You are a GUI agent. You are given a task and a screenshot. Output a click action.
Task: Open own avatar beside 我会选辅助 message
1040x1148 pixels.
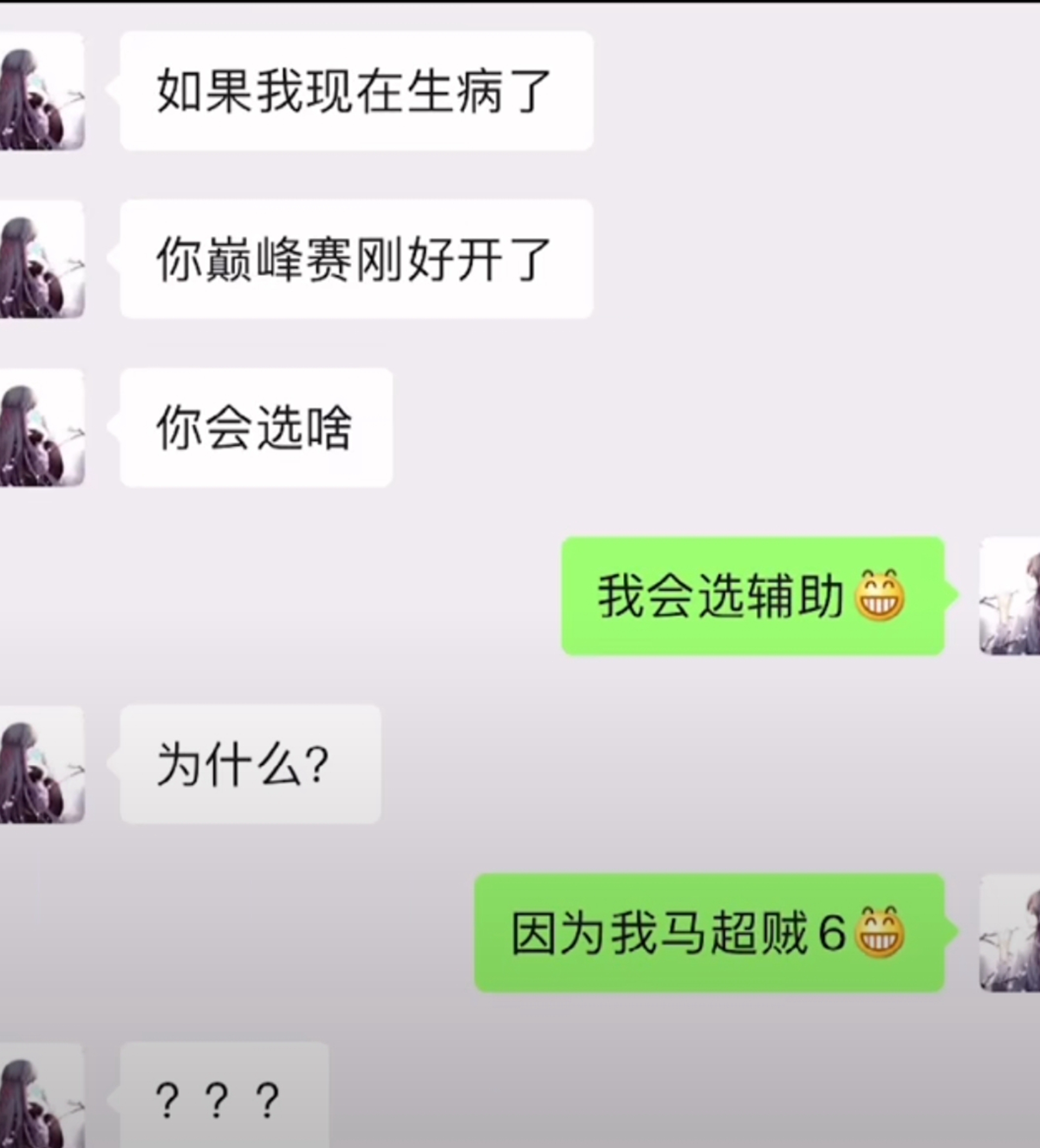click(1010, 596)
